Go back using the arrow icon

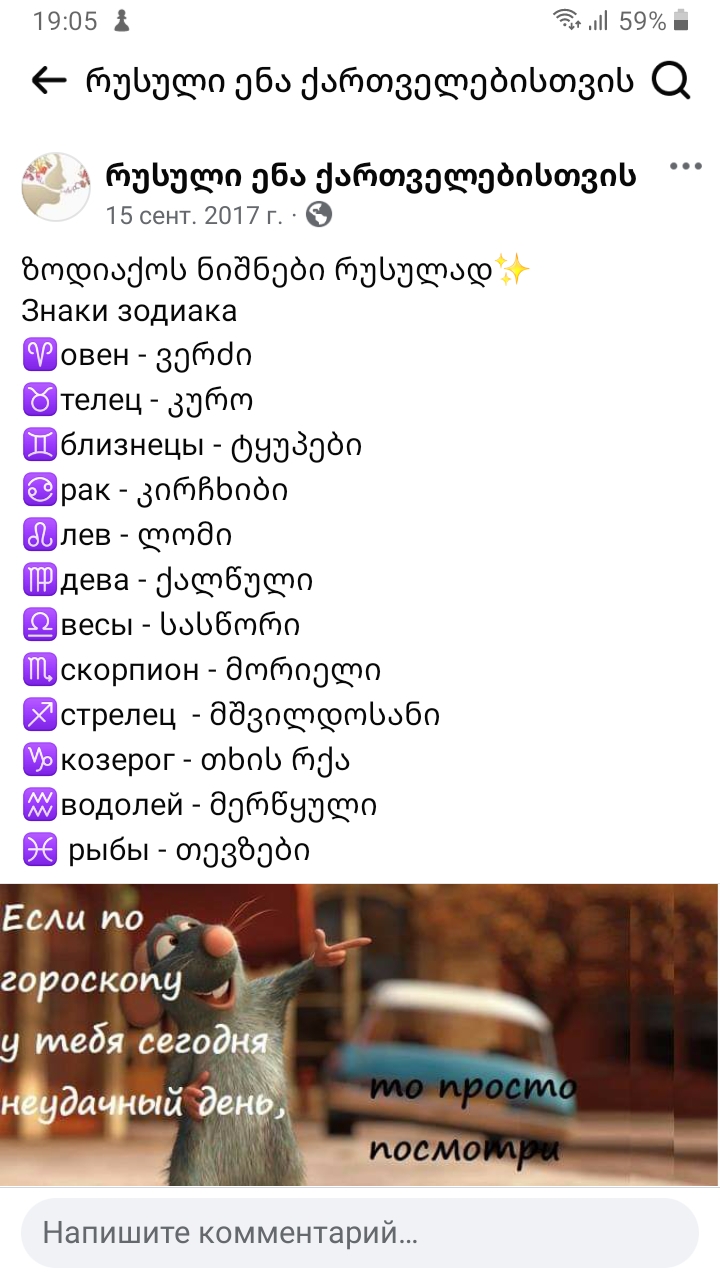[48, 81]
